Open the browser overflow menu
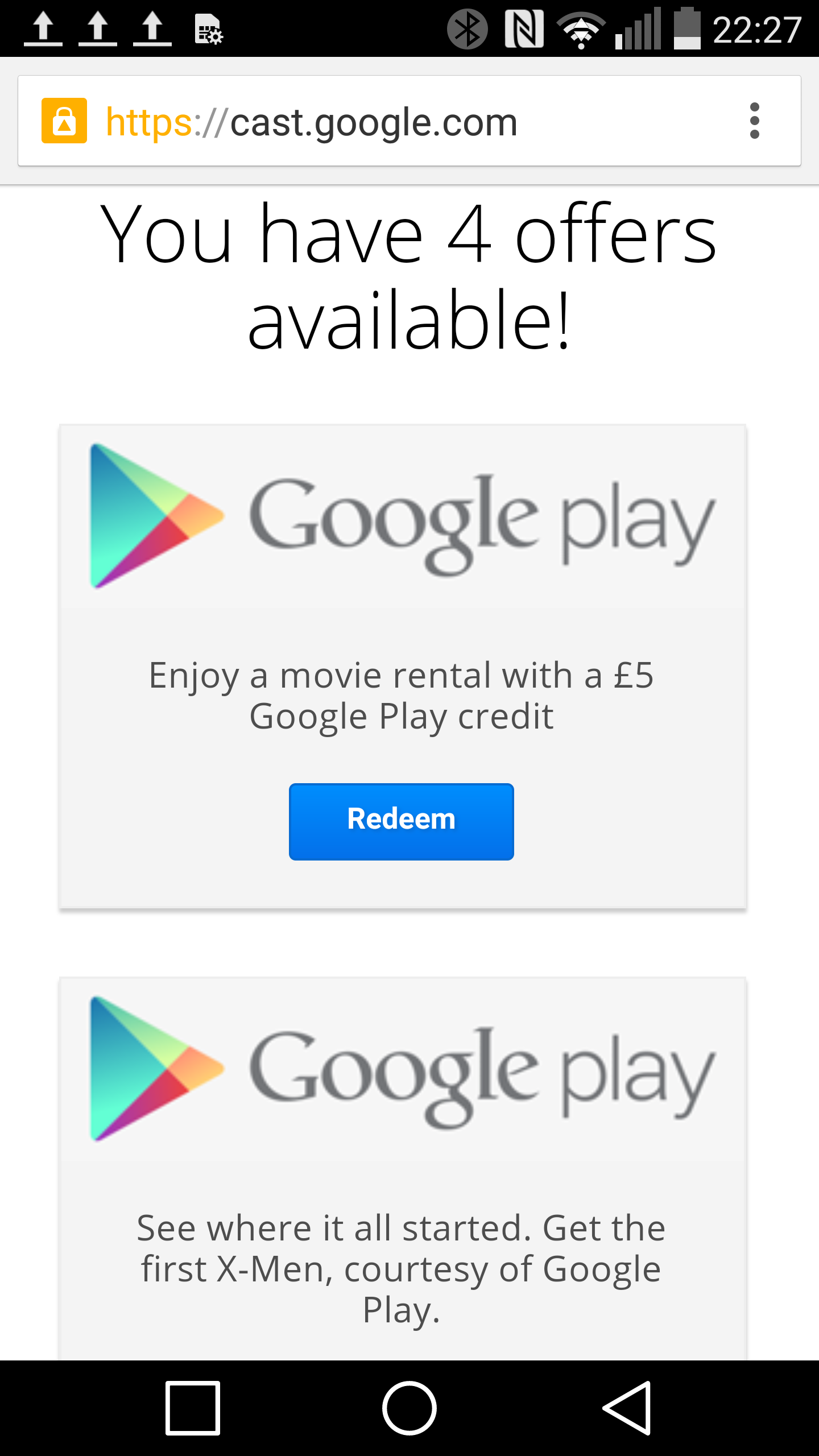 [754, 121]
